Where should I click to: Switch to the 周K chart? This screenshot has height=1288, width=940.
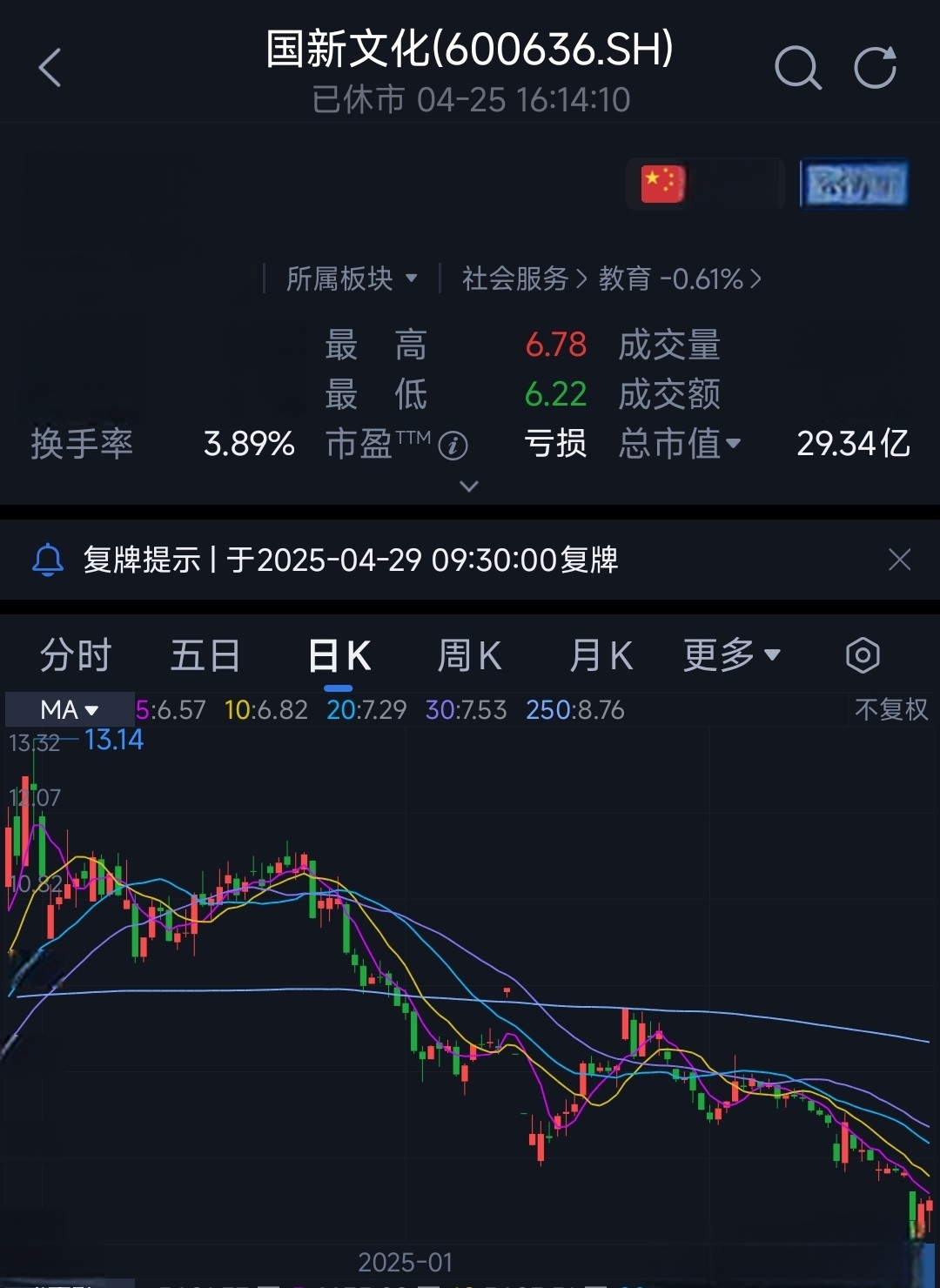click(469, 655)
